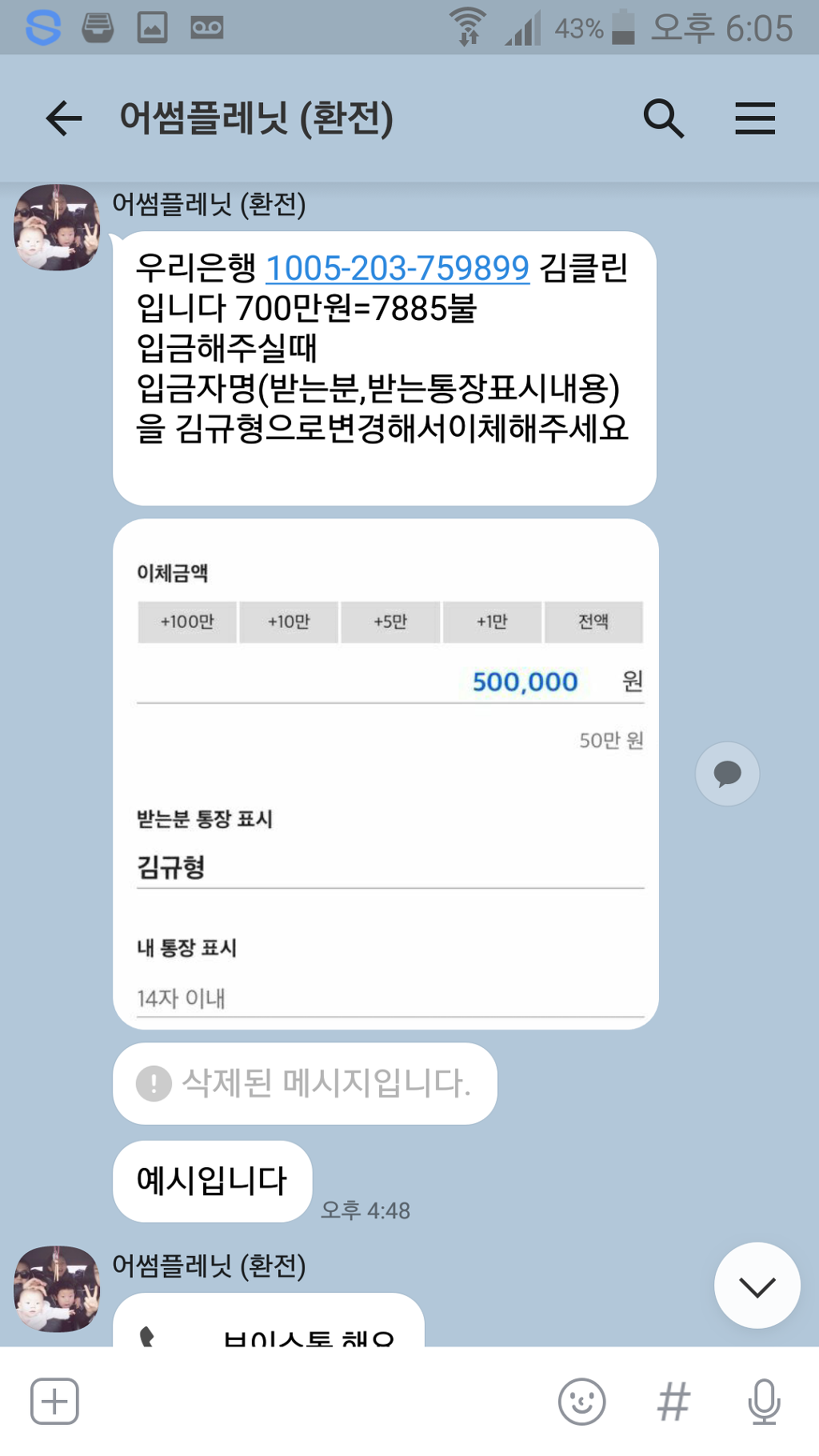The height and width of the screenshot is (1456, 819).
Task: Focus the message text input box
Action: [x=312, y=1401]
